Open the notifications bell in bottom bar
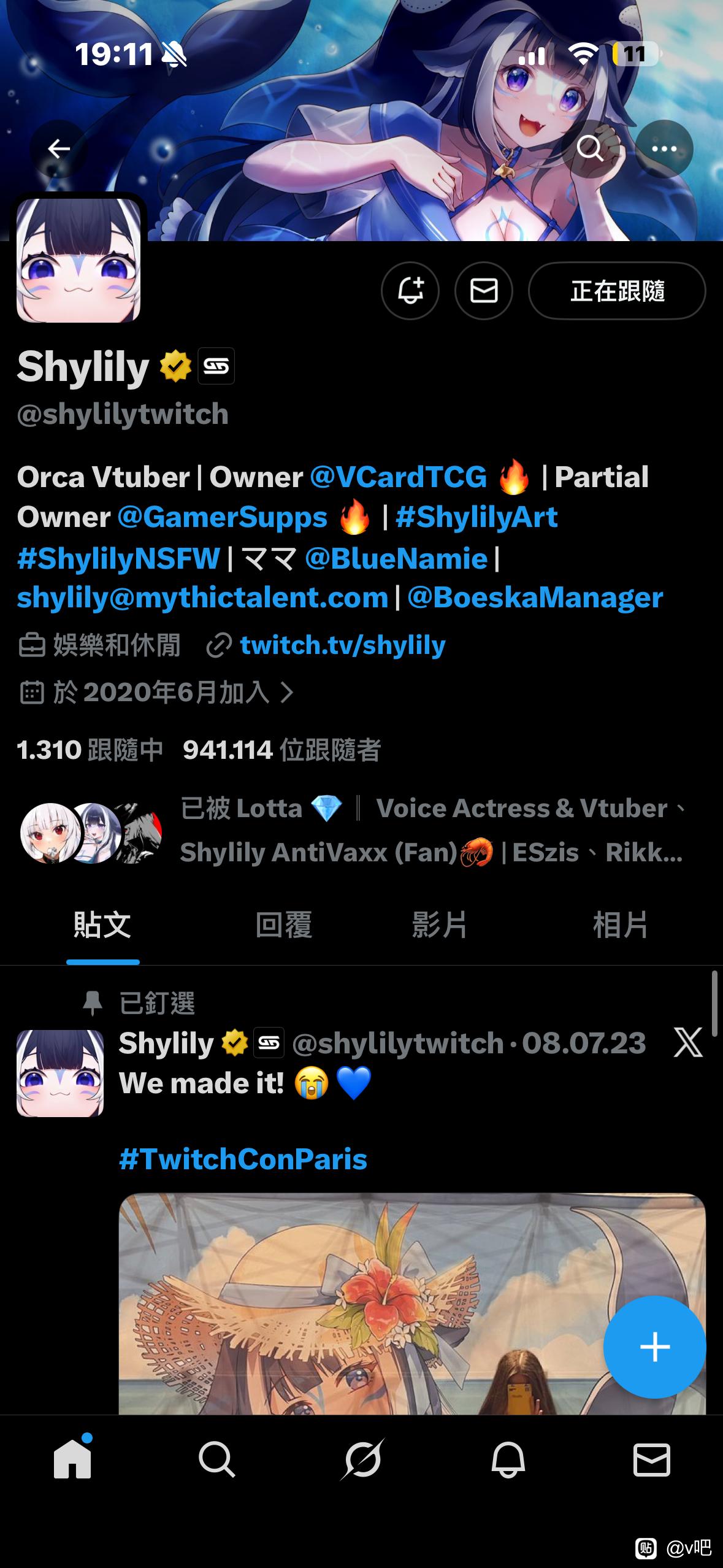This screenshot has height=1568, width=723. tap(508, 1459)
